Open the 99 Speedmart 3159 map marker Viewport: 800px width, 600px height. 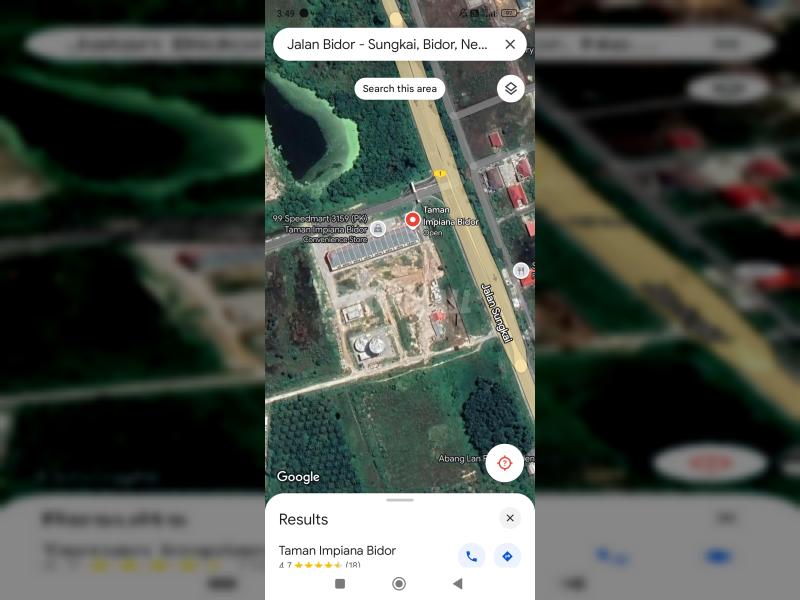tap(378, 229)
